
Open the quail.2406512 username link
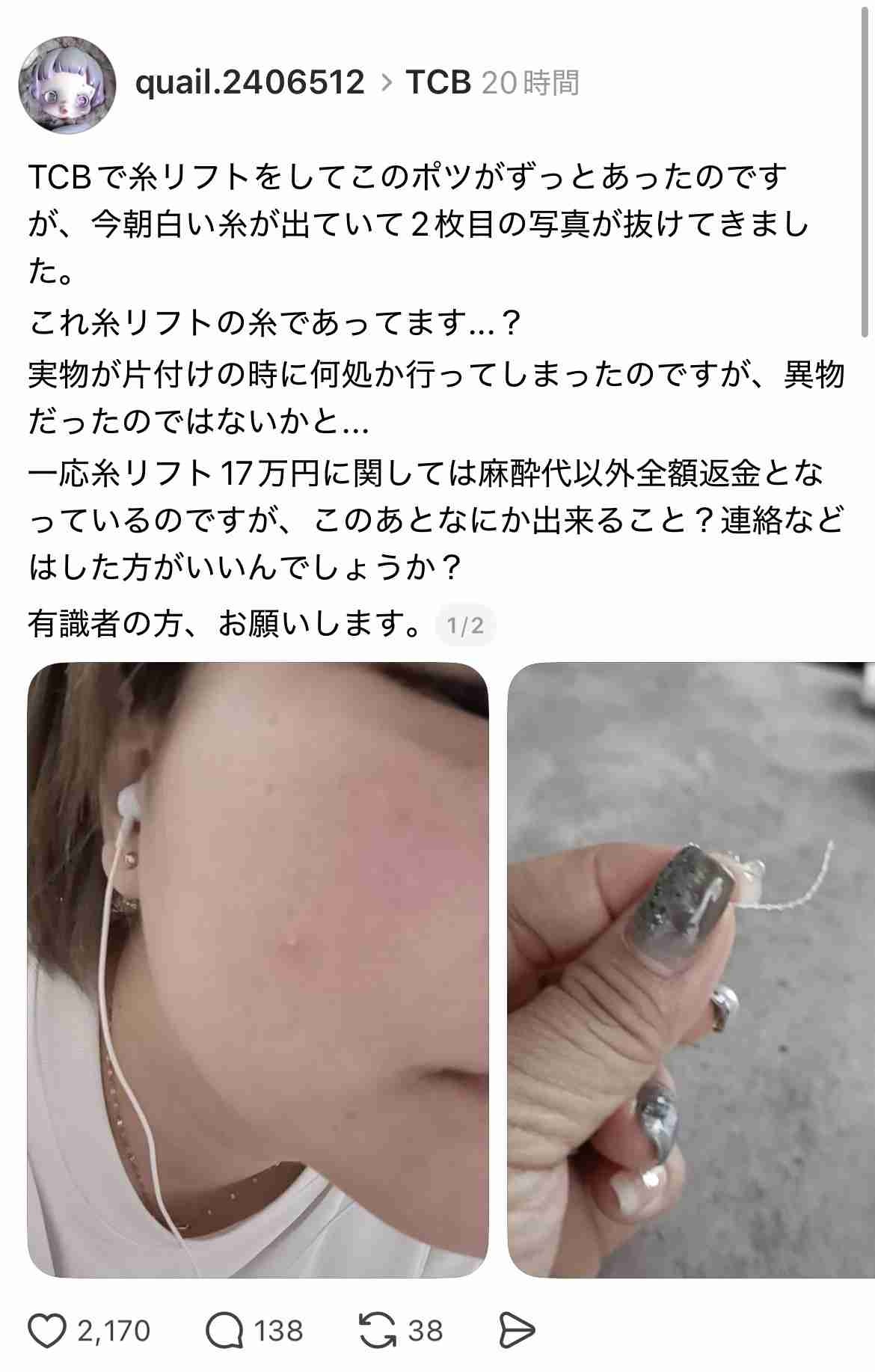pos(249,82)
